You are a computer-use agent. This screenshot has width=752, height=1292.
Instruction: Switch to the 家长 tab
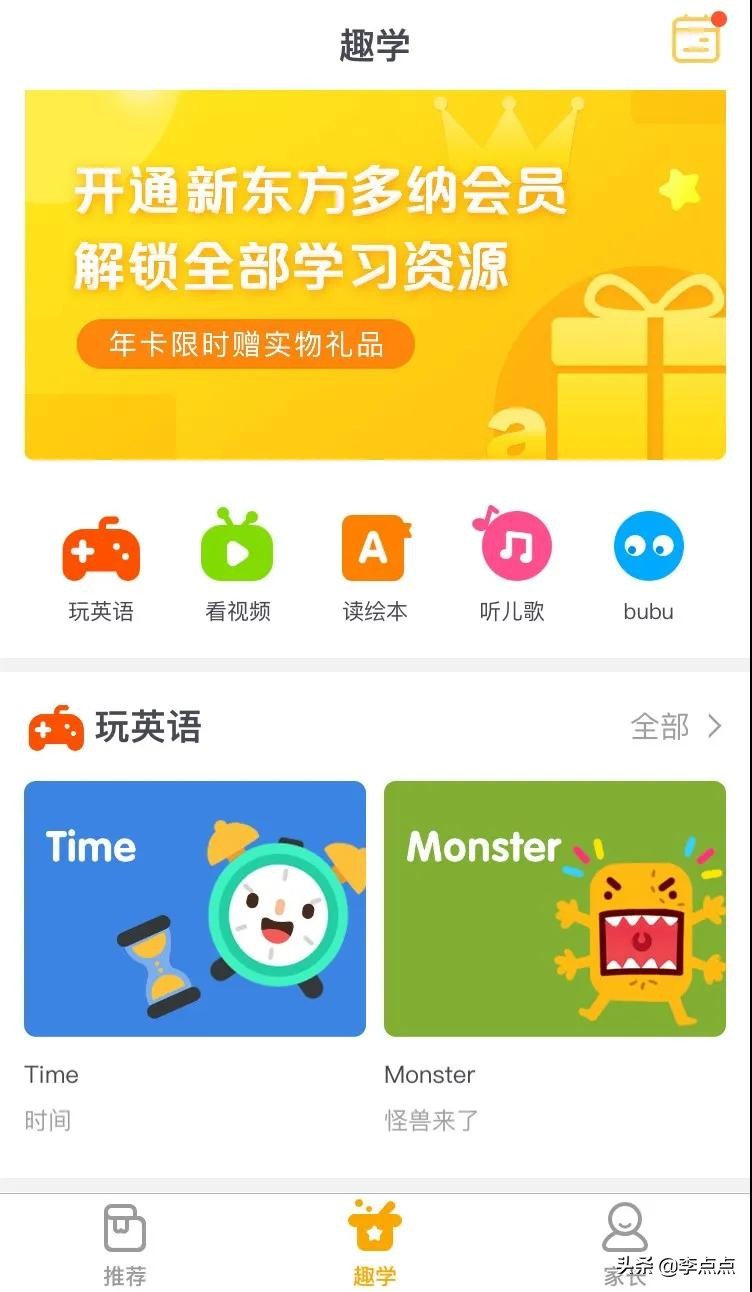(x=627, y=1240)
